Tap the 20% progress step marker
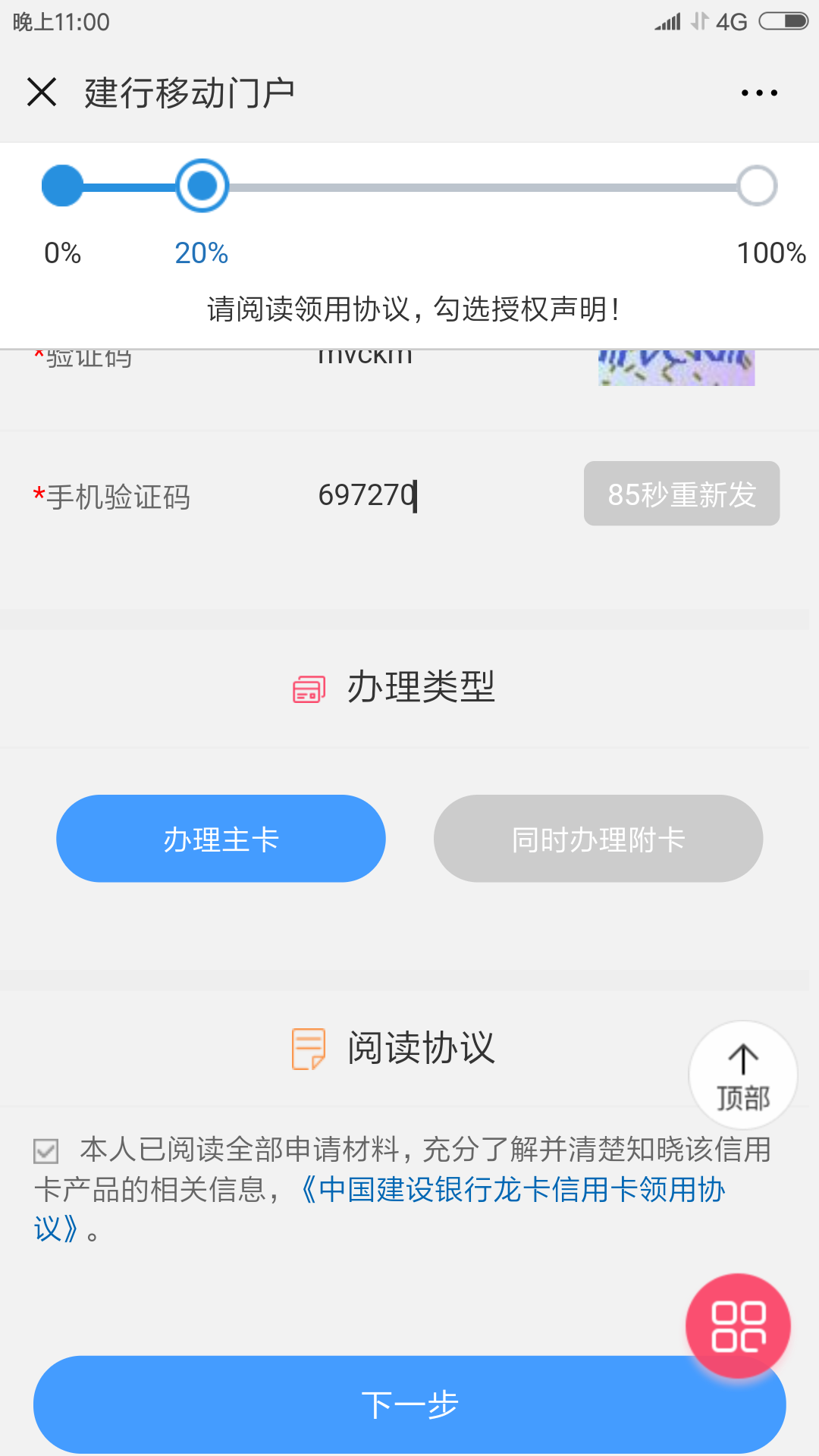The width and height of the screenshot is (819, 1456). pyautogui.click(x=201, y=186)
